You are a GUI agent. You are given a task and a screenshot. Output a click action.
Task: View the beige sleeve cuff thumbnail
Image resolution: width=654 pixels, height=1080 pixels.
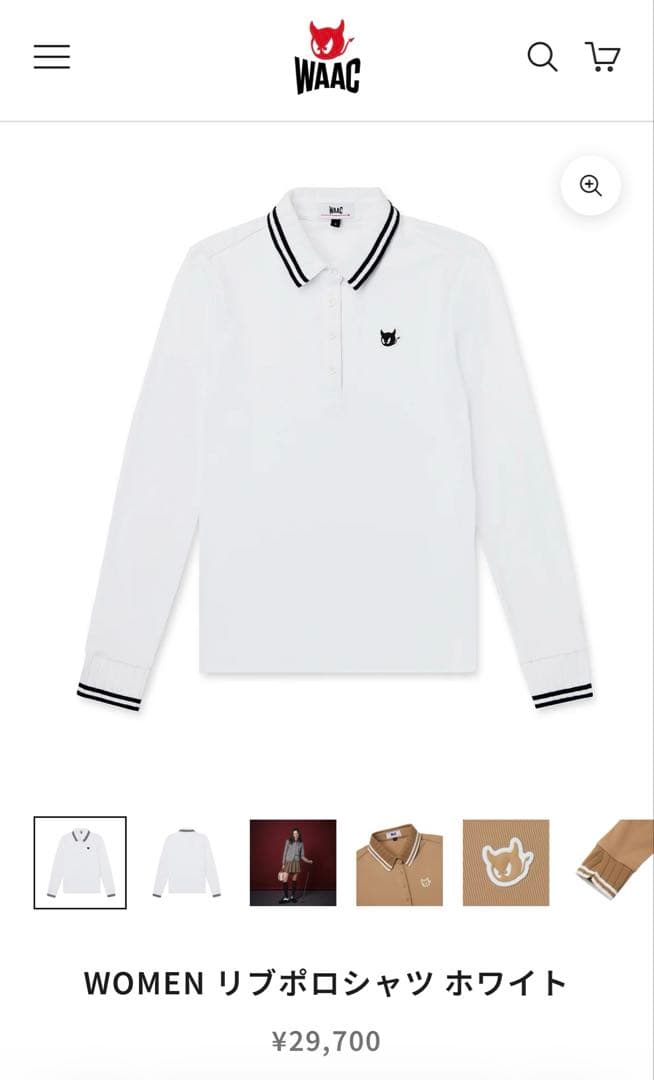tap(614, 862)
